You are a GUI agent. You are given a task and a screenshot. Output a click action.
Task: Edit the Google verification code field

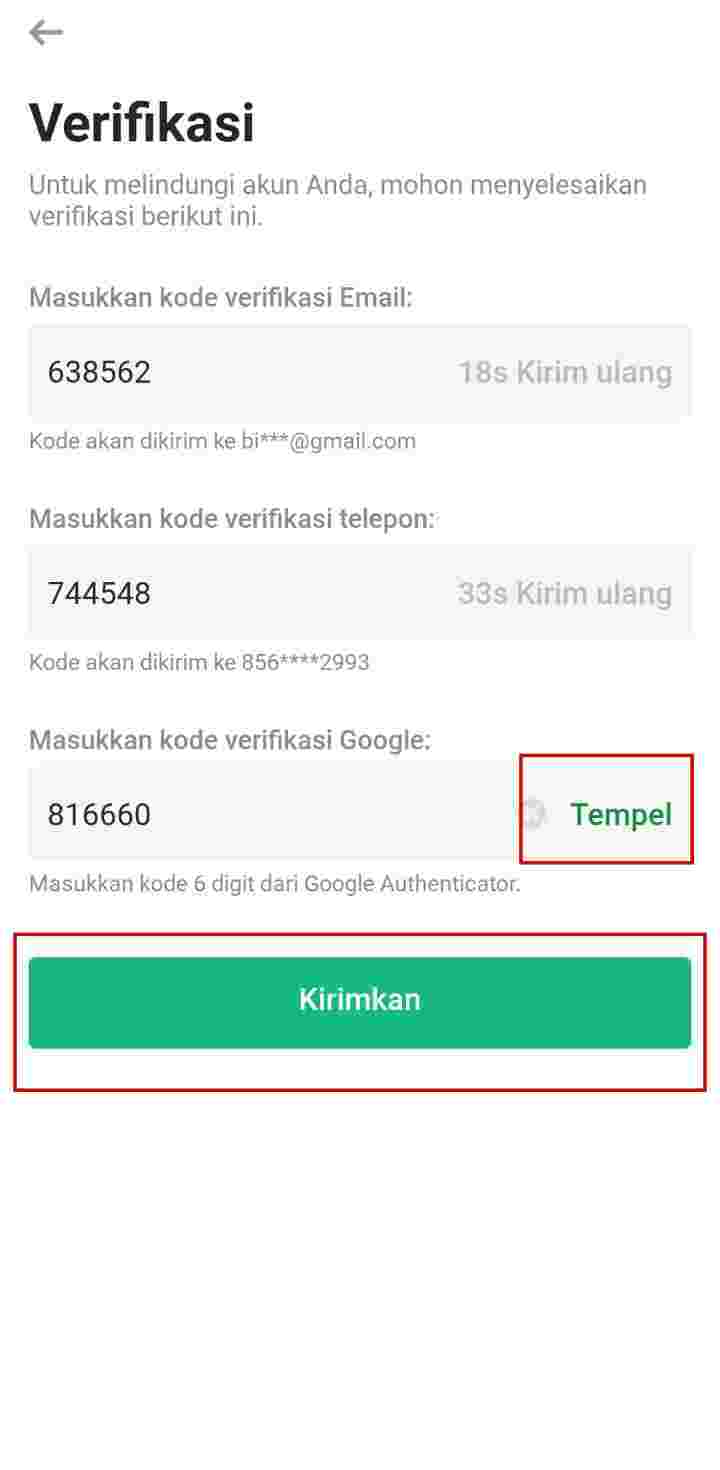point(260,814)
